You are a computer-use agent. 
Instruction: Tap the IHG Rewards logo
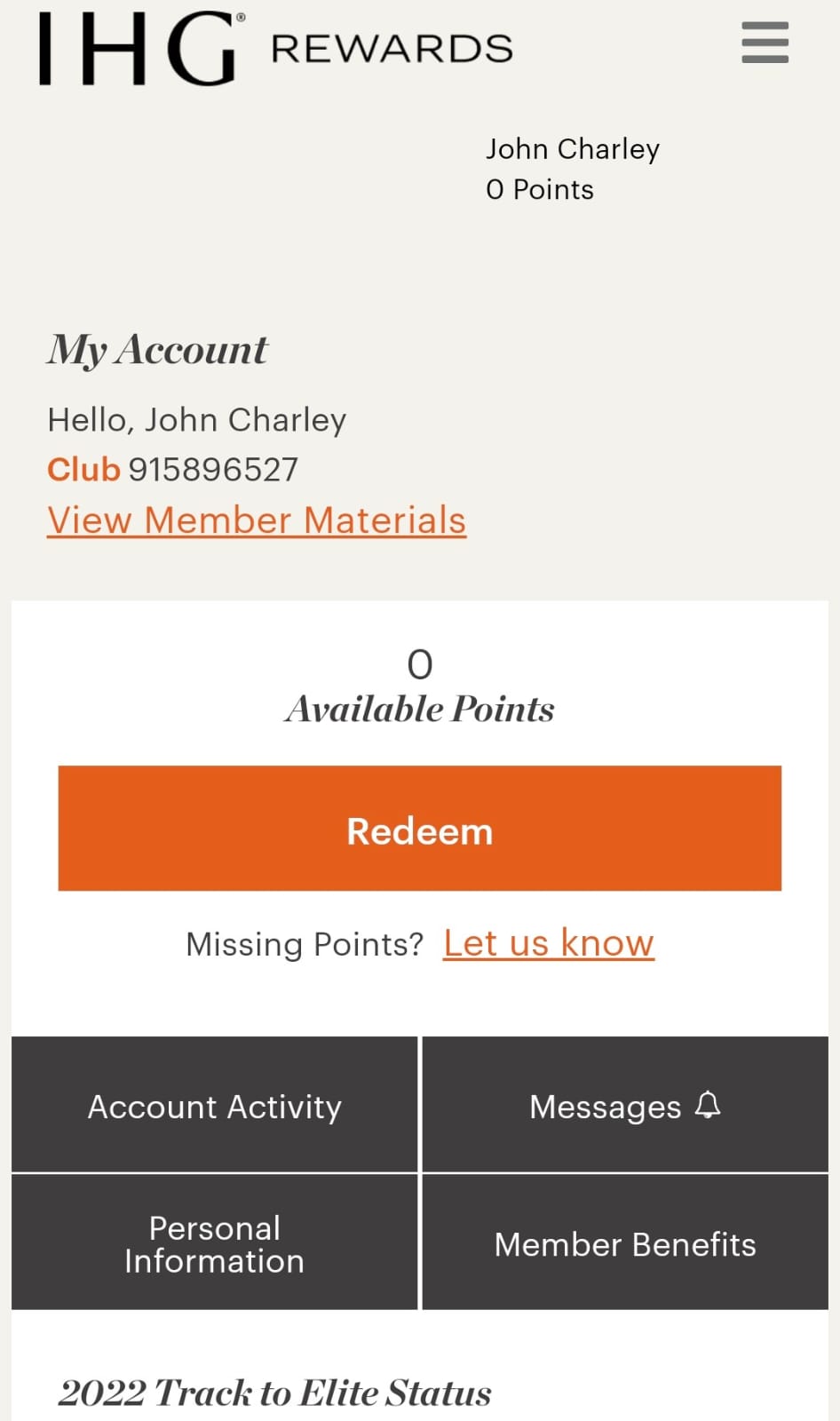pos(275,48)
